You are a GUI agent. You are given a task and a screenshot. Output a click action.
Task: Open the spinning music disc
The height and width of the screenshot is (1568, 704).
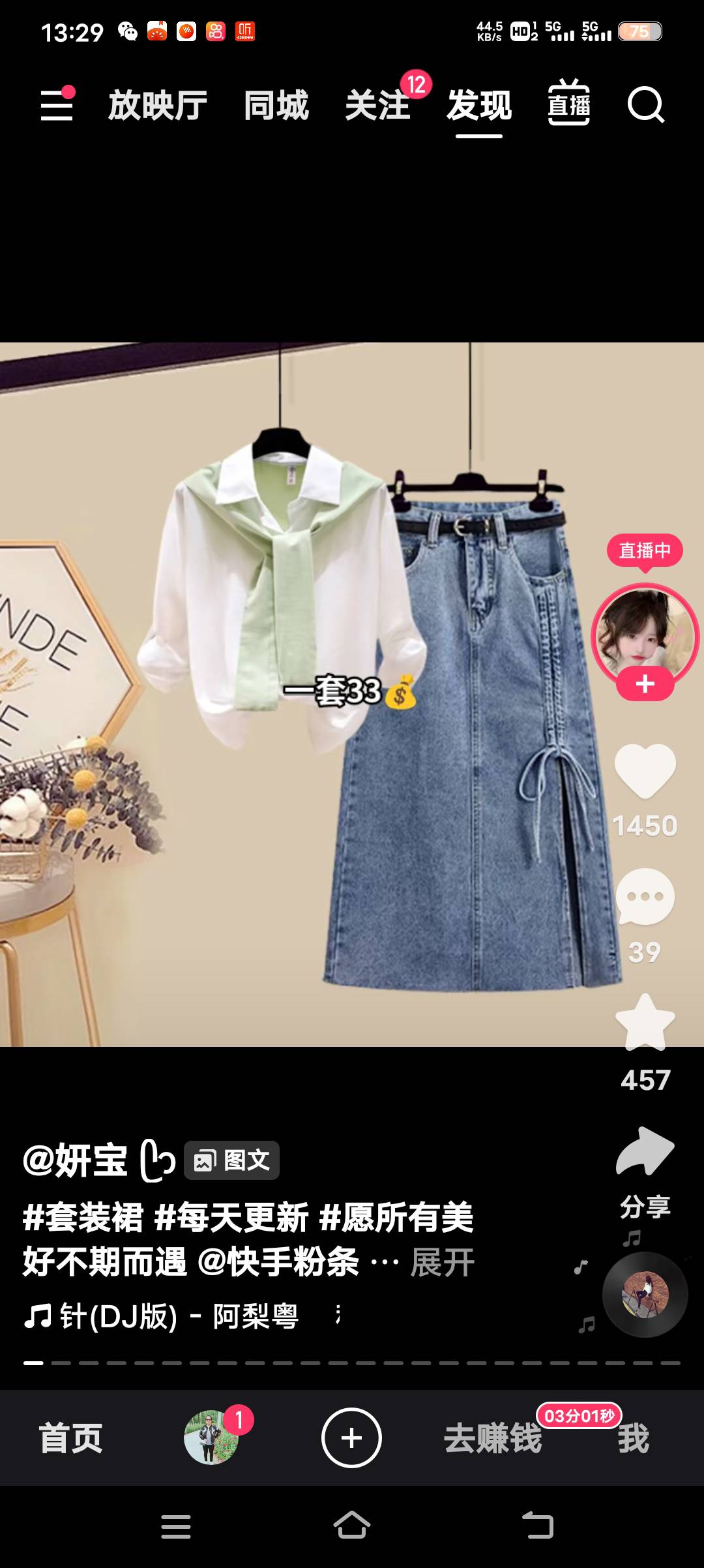(645, 1294)
